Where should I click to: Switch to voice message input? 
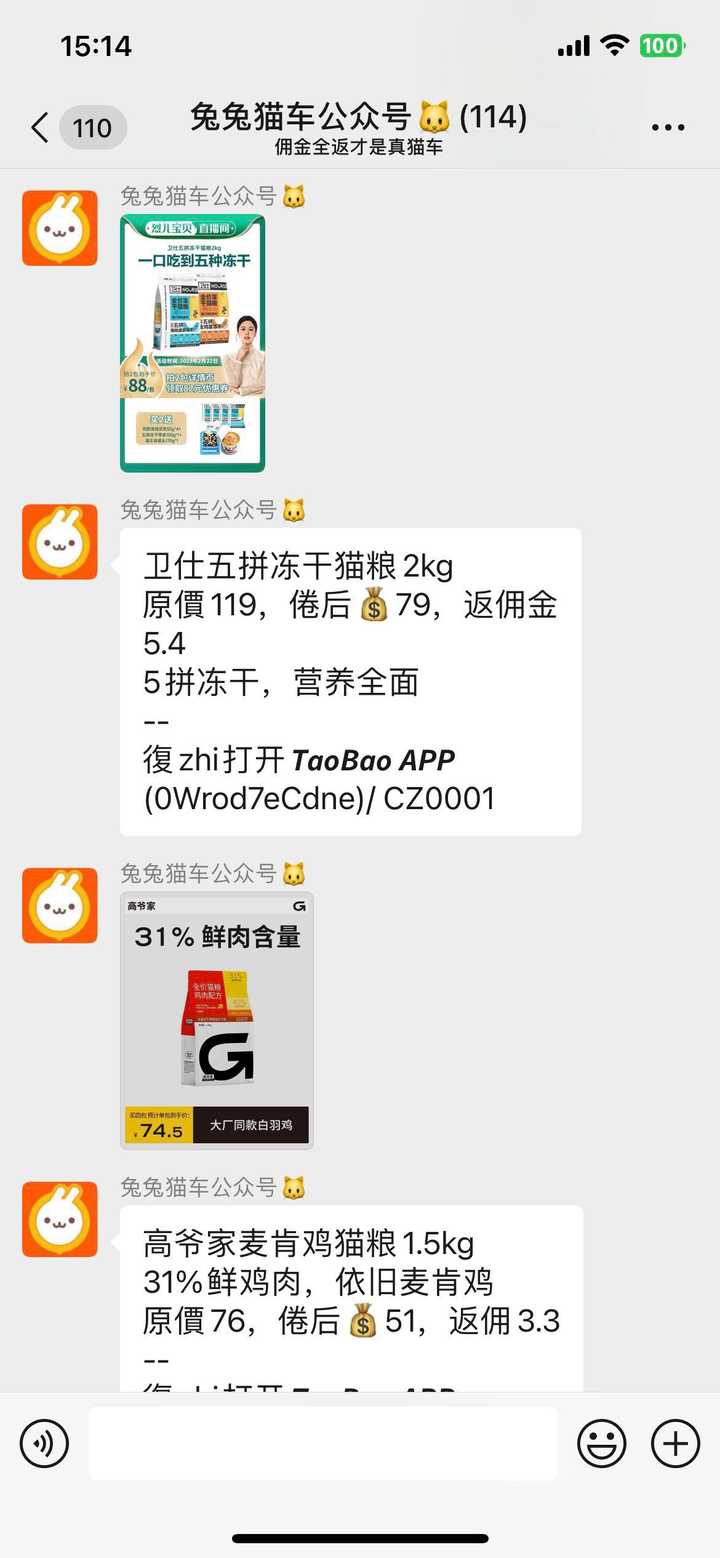(44, 1444)
